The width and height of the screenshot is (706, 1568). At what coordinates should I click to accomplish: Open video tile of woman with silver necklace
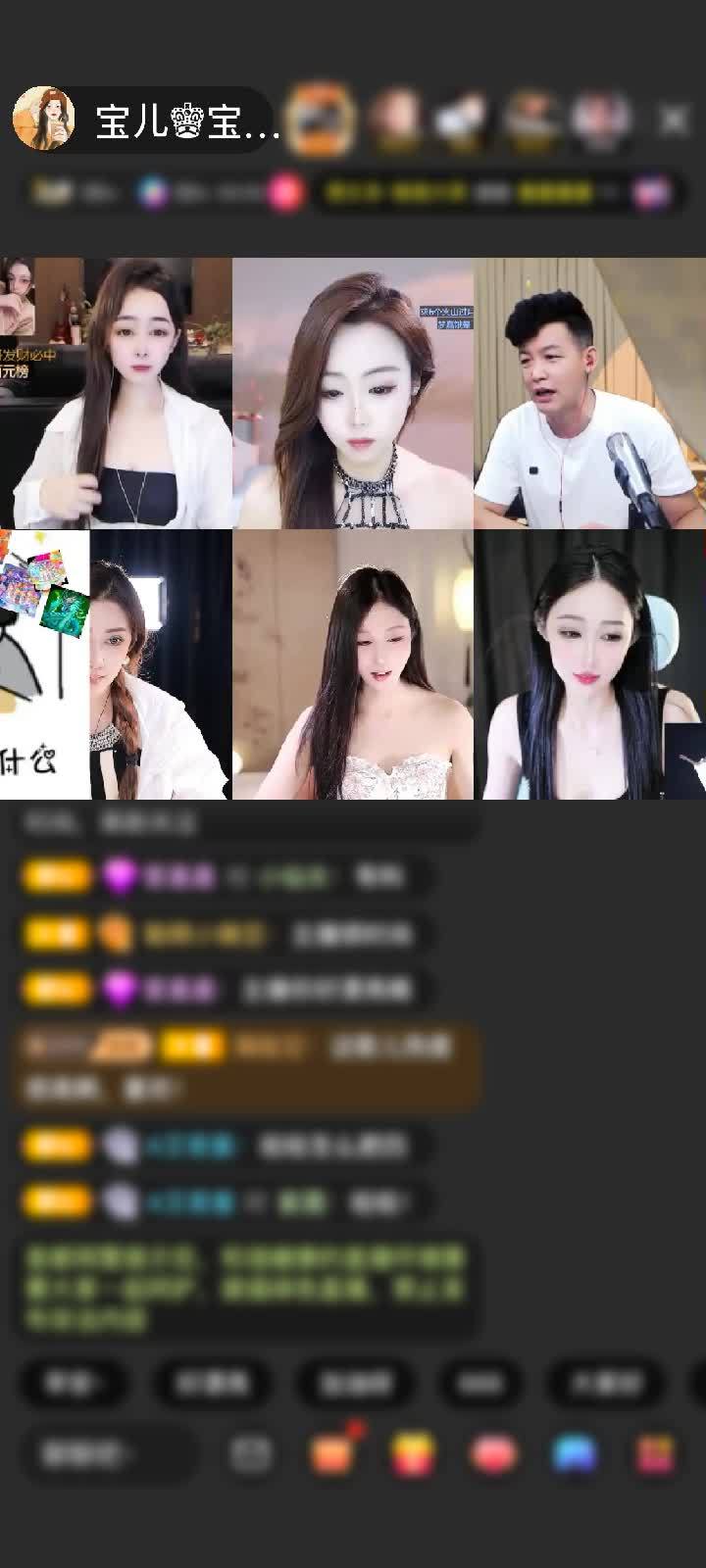click(353, 393)
